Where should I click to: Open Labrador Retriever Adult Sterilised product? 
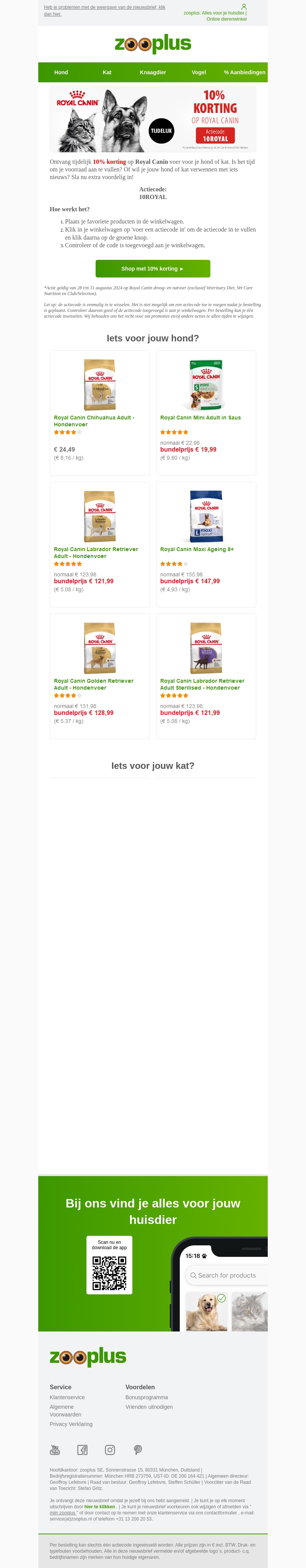pos(206,675)
